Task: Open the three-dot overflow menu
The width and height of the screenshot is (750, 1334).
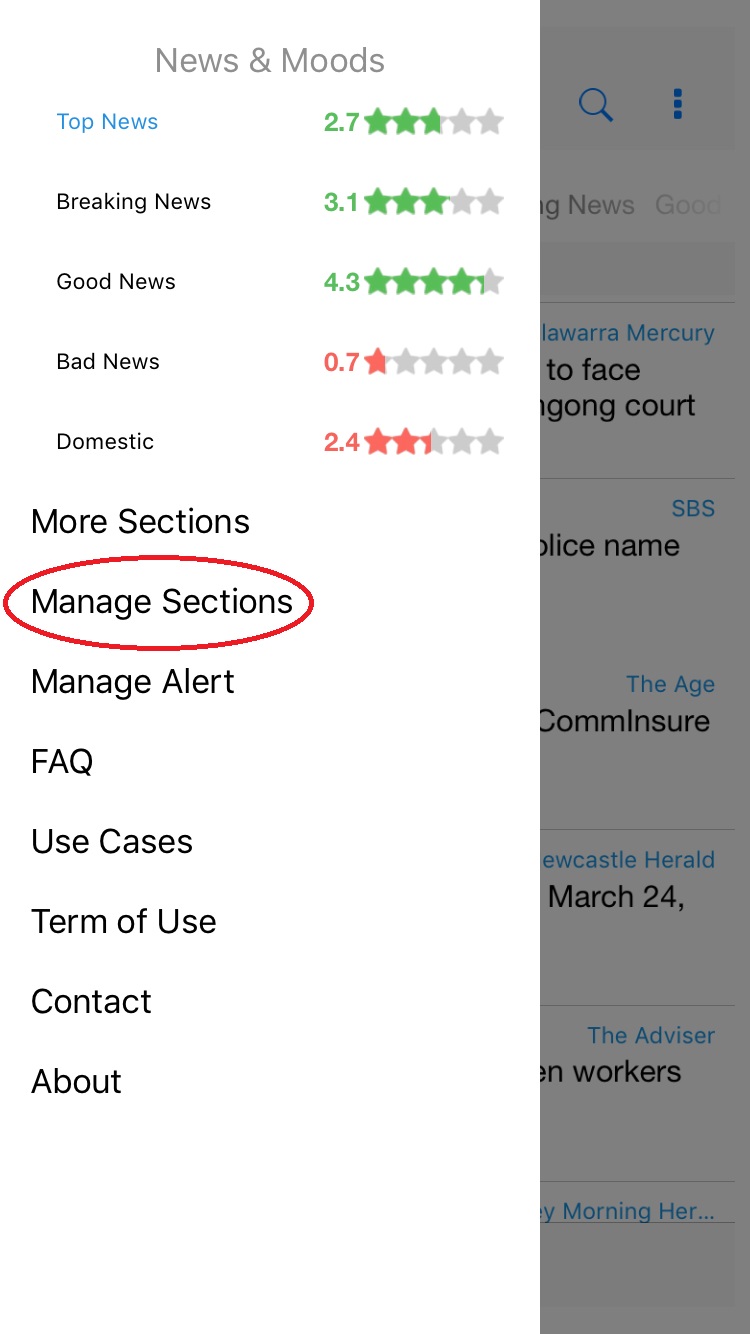Action: coord(678,103)
